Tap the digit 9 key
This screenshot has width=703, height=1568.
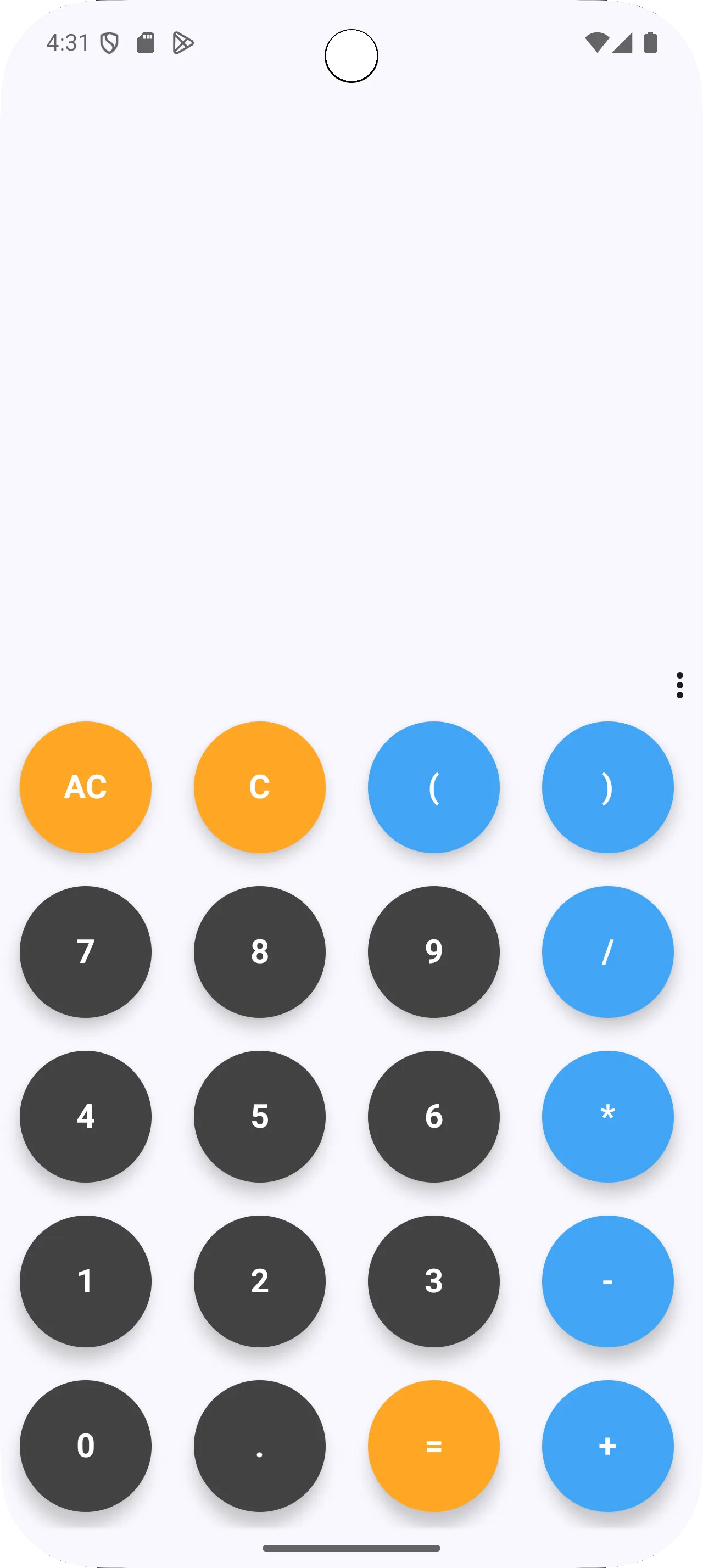(433, 952)
